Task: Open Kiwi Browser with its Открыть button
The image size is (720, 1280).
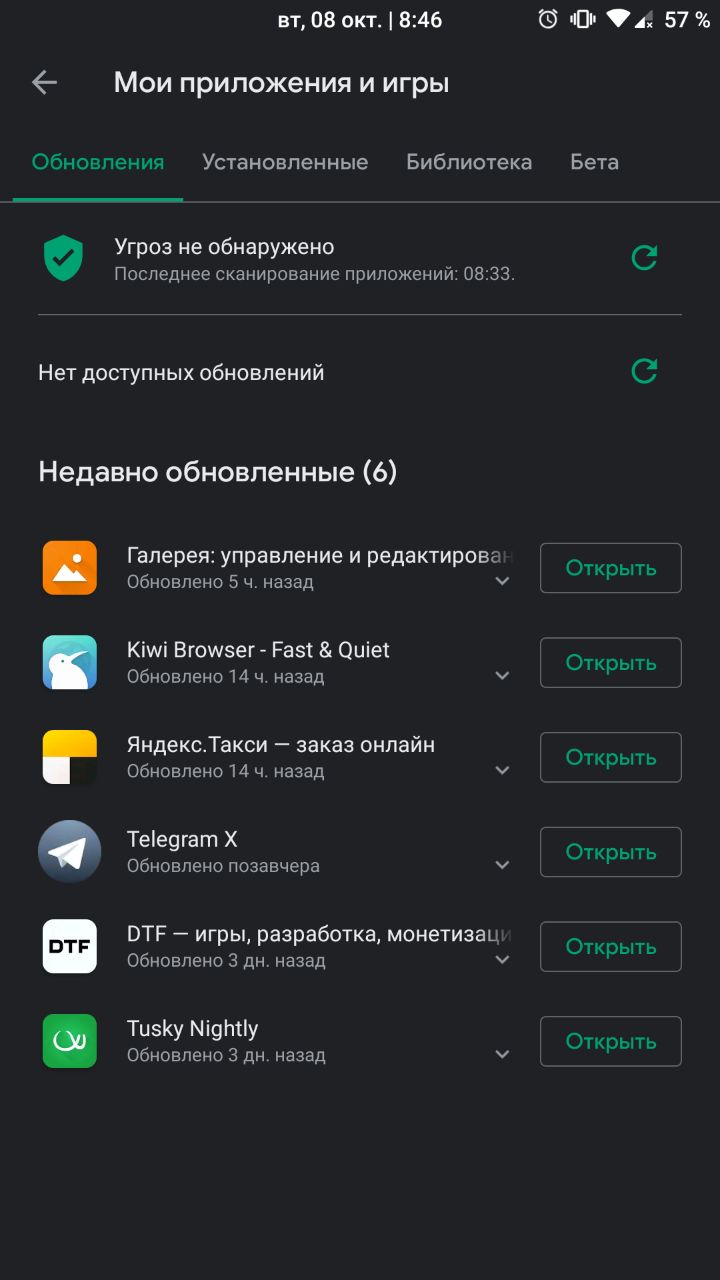Action: [610, 663]
